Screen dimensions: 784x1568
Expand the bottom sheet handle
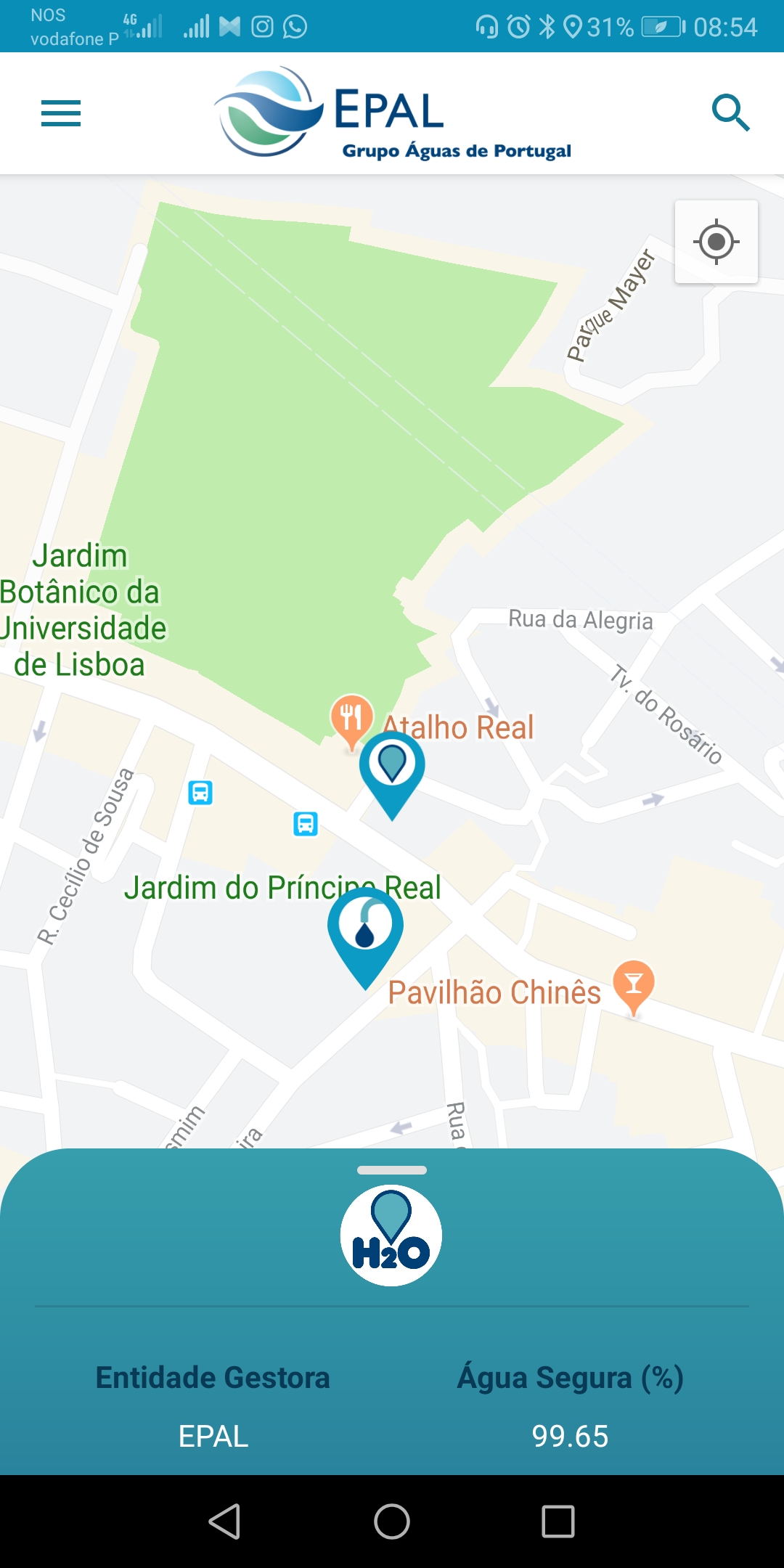pyautogui.click(x=392, y=1170)
